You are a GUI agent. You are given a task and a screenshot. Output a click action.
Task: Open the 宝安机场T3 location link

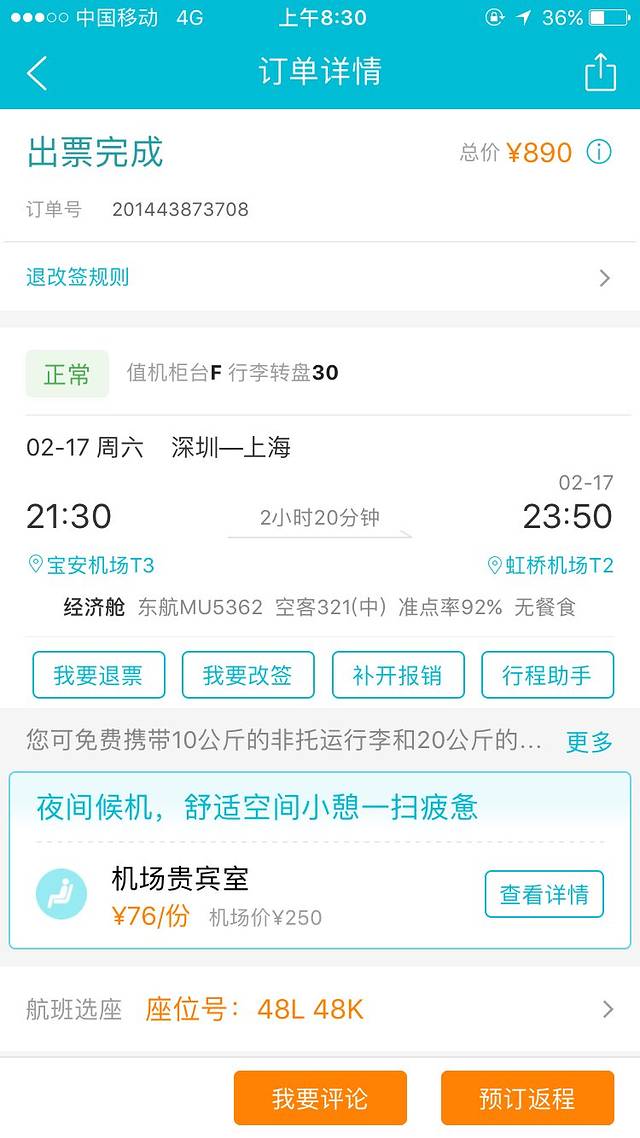coord(91,565)
